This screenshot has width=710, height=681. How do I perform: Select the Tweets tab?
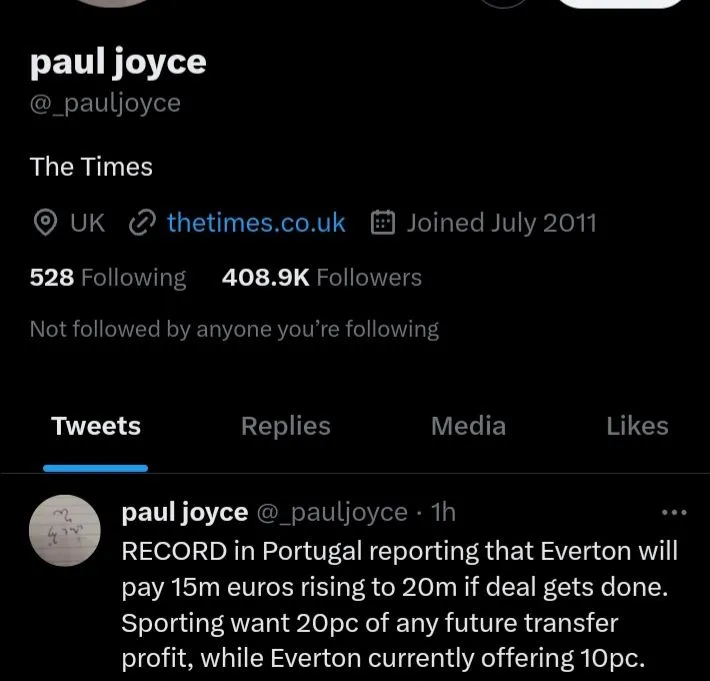tap(96, 426)
